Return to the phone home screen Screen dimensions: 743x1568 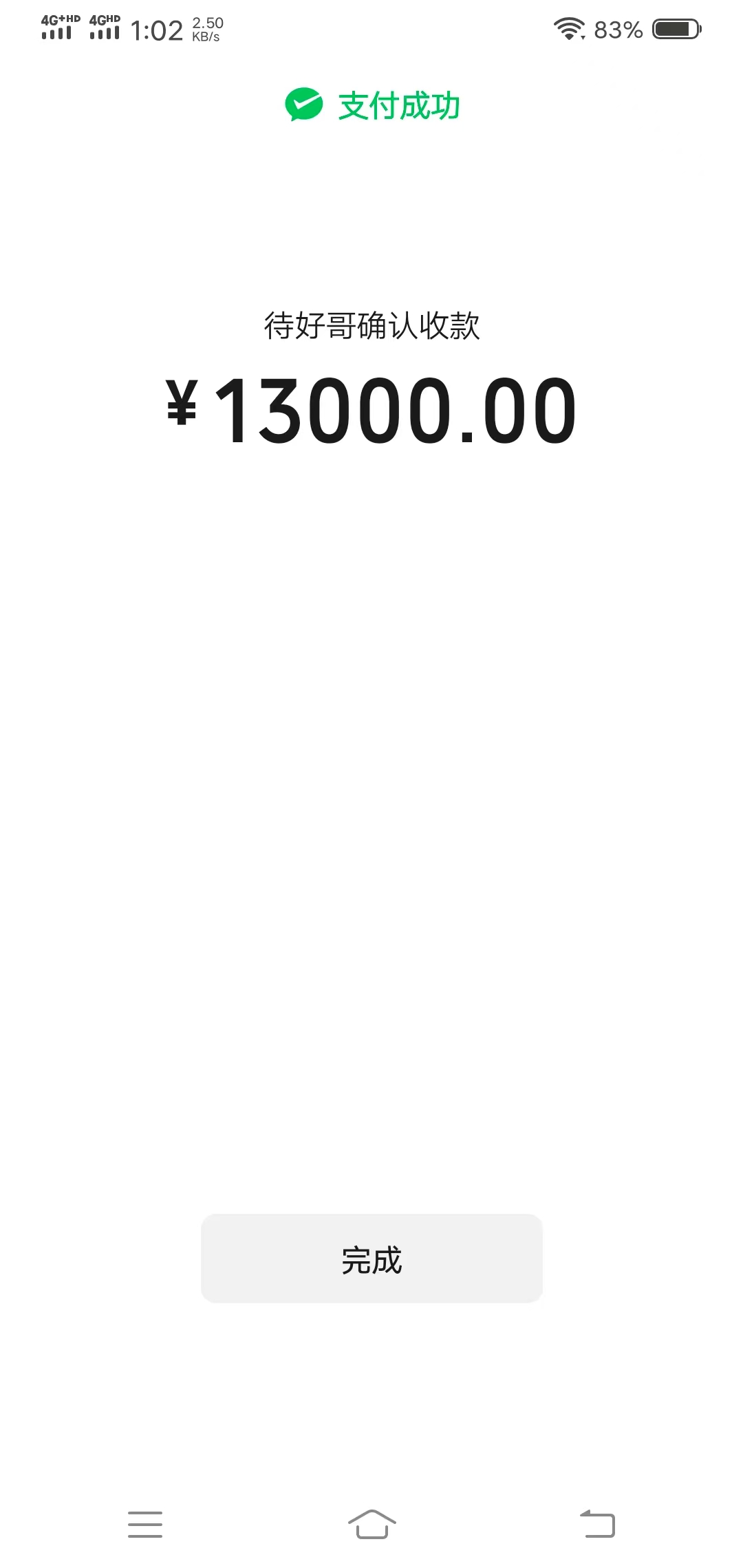371,1524
